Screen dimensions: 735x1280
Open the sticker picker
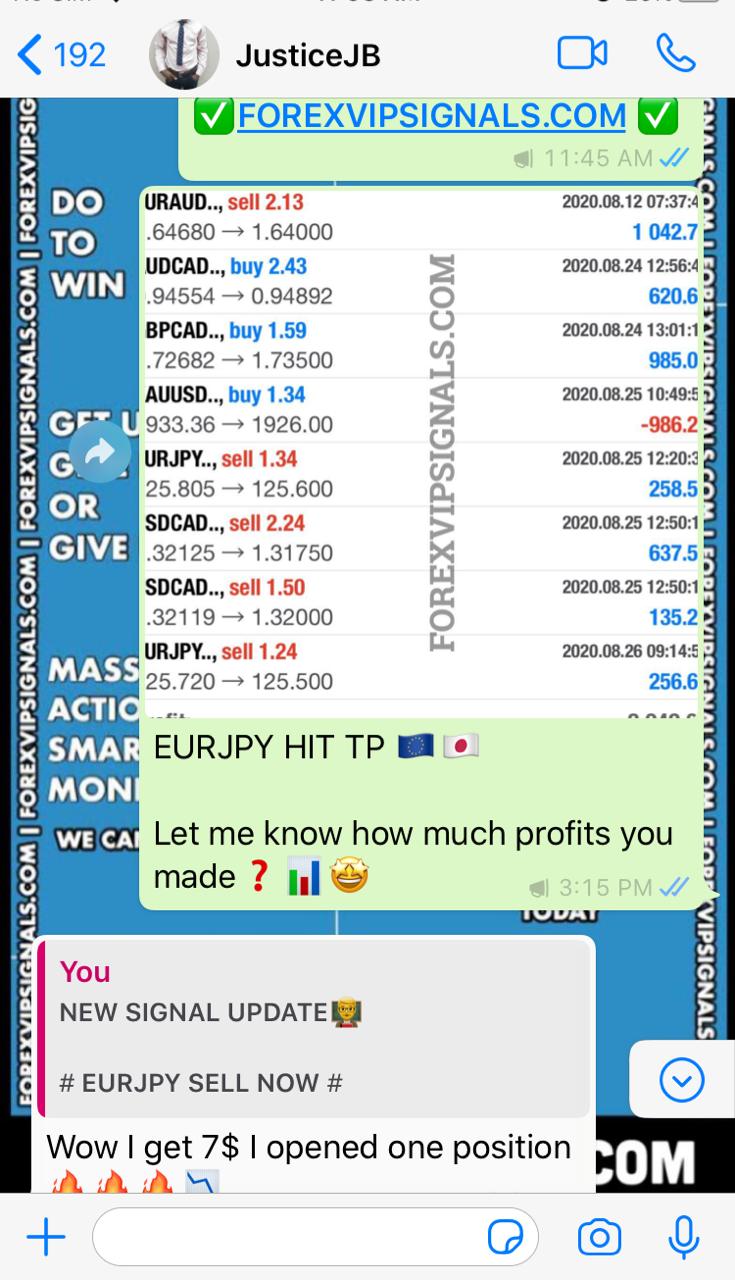point(505,1239)
